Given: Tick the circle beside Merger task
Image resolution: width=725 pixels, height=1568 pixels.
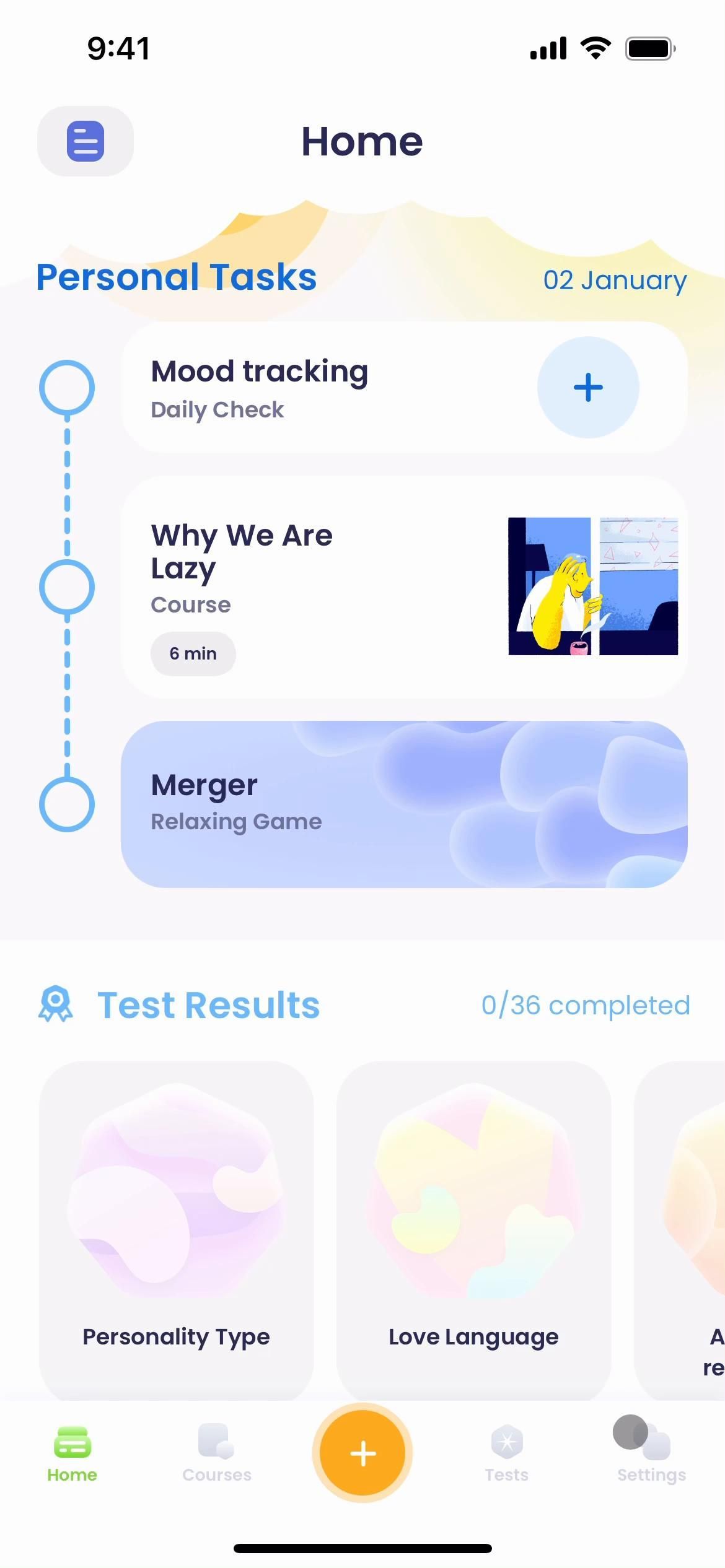Looking at the screenshot, I should click(x=67, y=804).
